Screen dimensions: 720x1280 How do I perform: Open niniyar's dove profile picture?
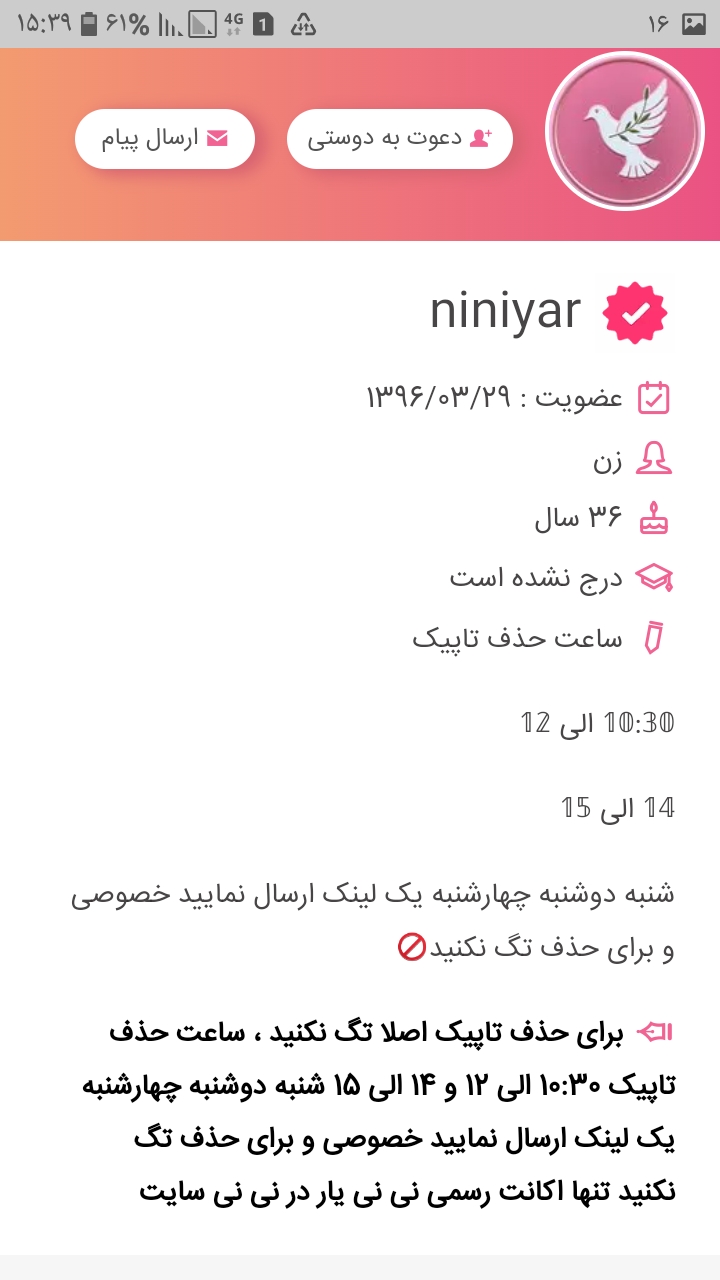[x=625, y=131]
